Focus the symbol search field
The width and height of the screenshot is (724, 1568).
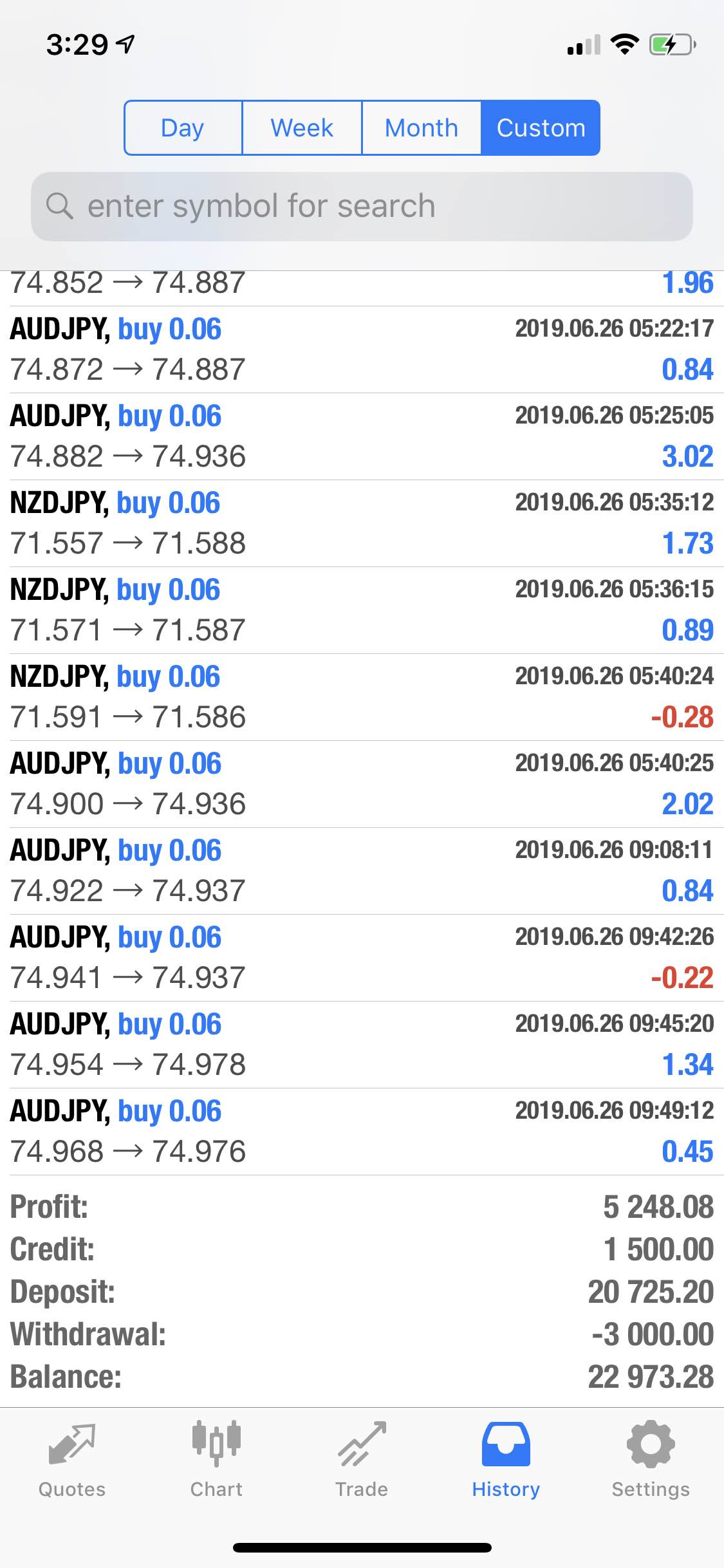click(x=362, y=206)
